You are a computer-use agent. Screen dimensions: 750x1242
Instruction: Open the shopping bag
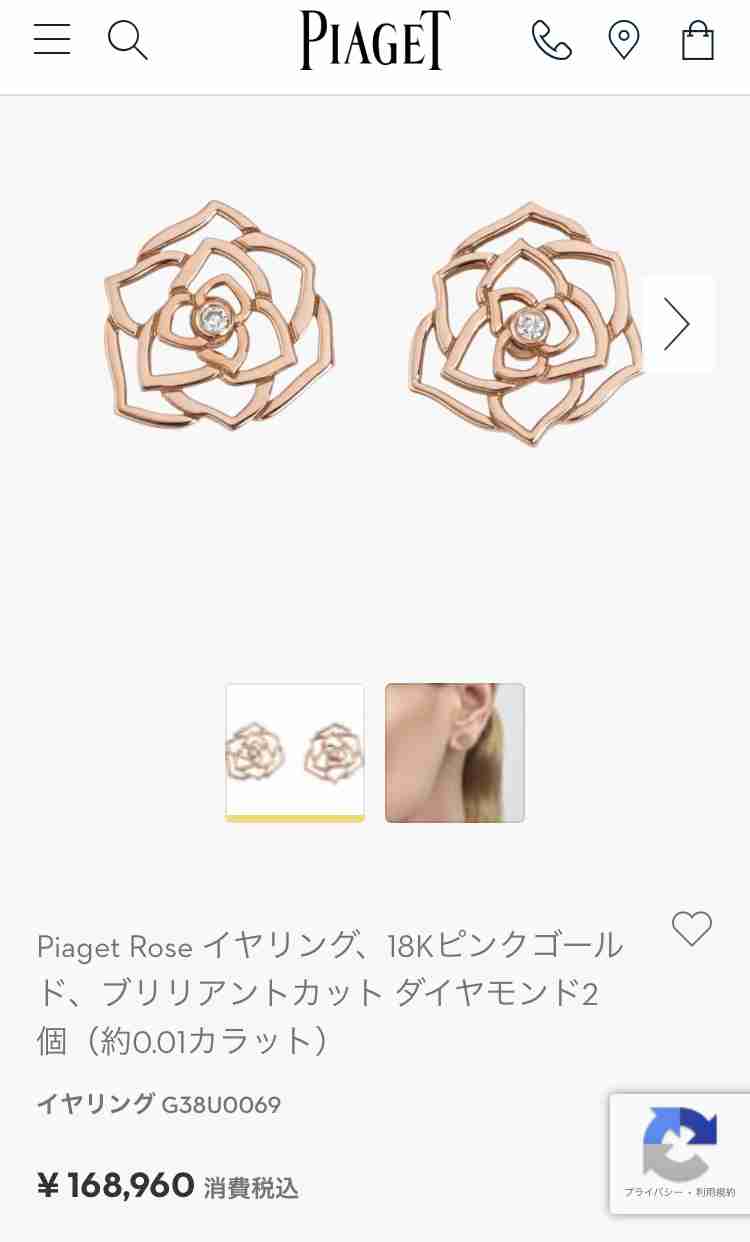[x=698, y=40]
